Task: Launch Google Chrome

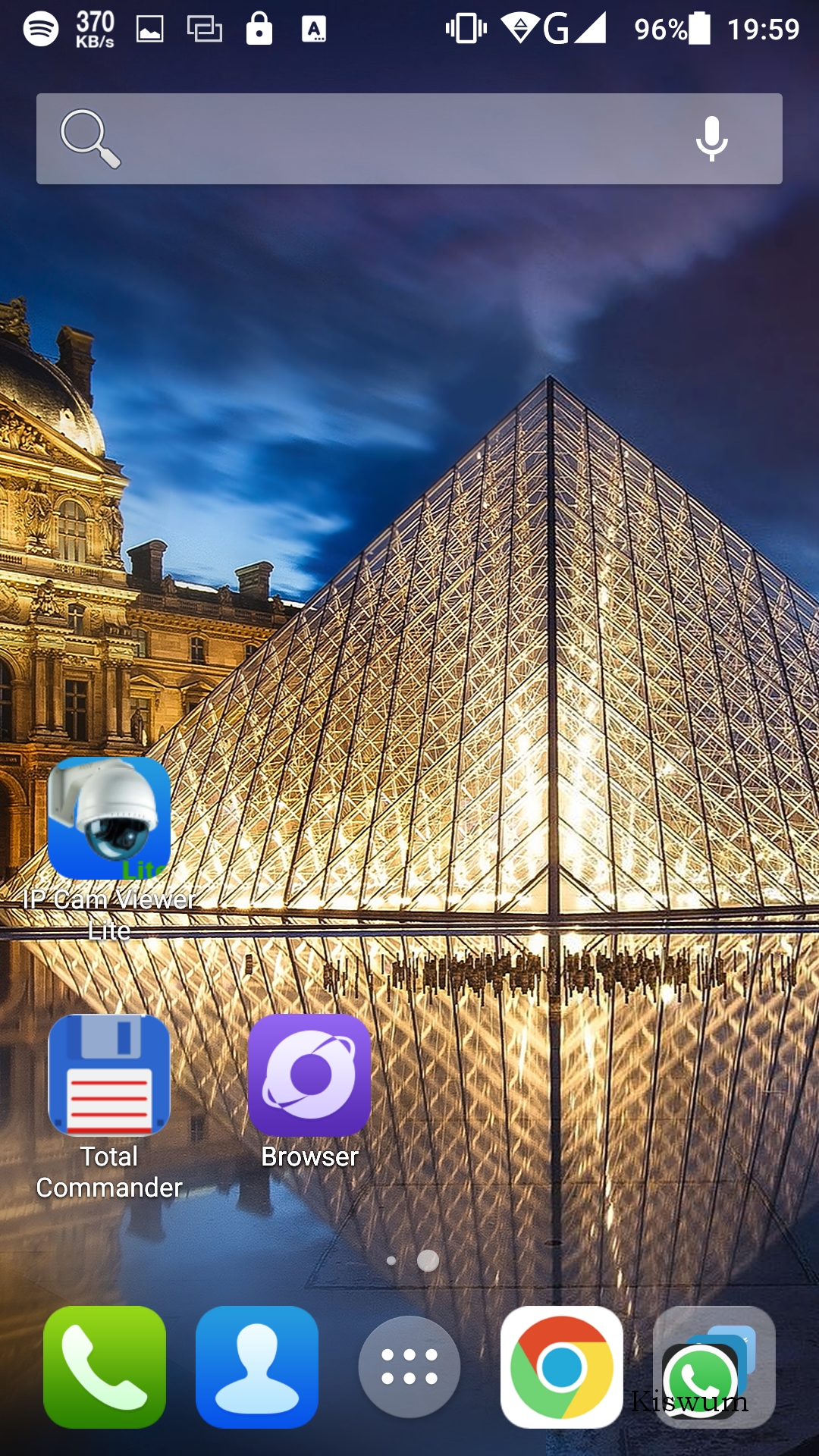Action: [x=562, y=1367]
